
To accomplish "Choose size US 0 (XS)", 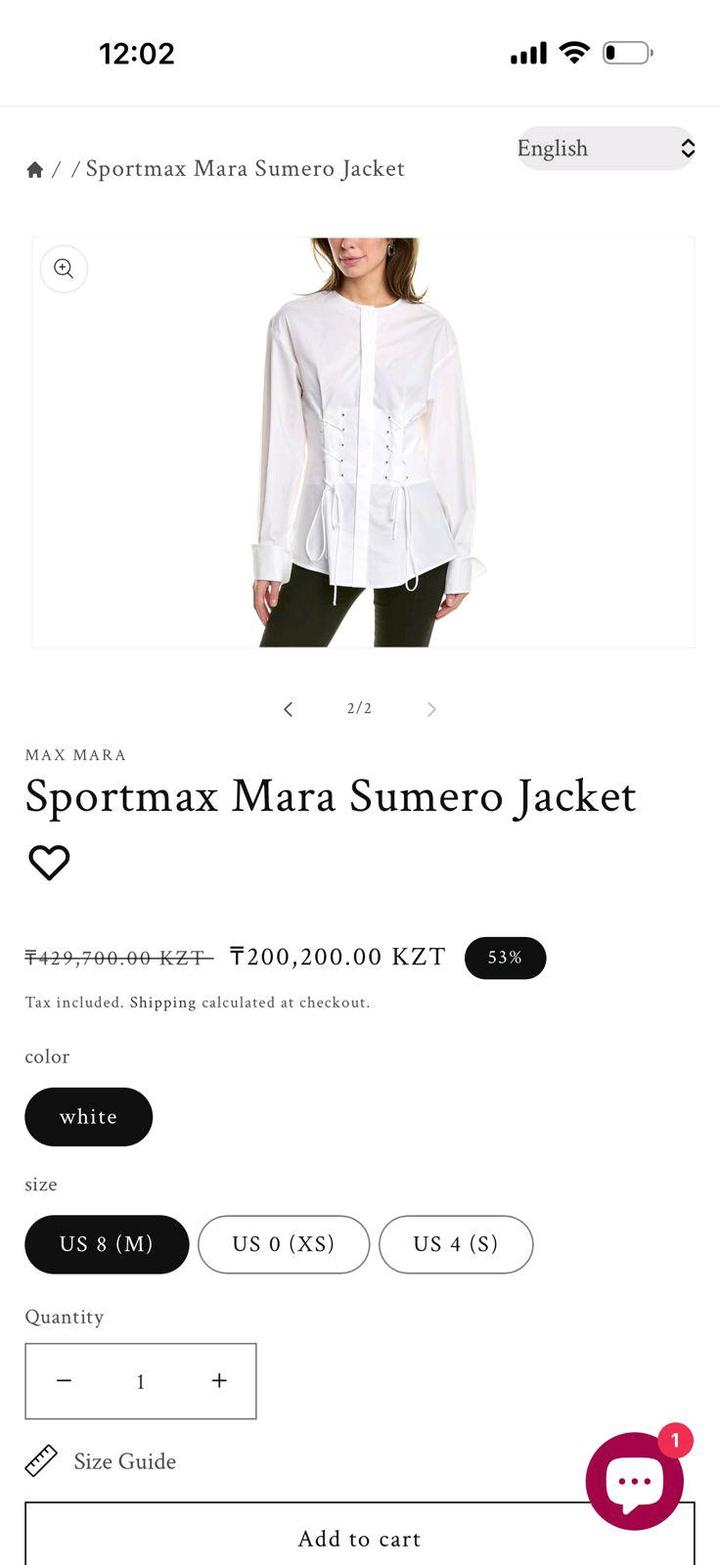I will (x=283, y=1244).
